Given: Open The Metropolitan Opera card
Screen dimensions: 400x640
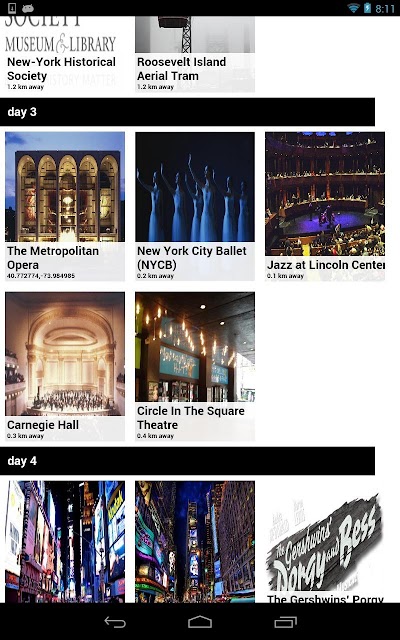Looking at the screenshot, I should (x=65, y=206).
